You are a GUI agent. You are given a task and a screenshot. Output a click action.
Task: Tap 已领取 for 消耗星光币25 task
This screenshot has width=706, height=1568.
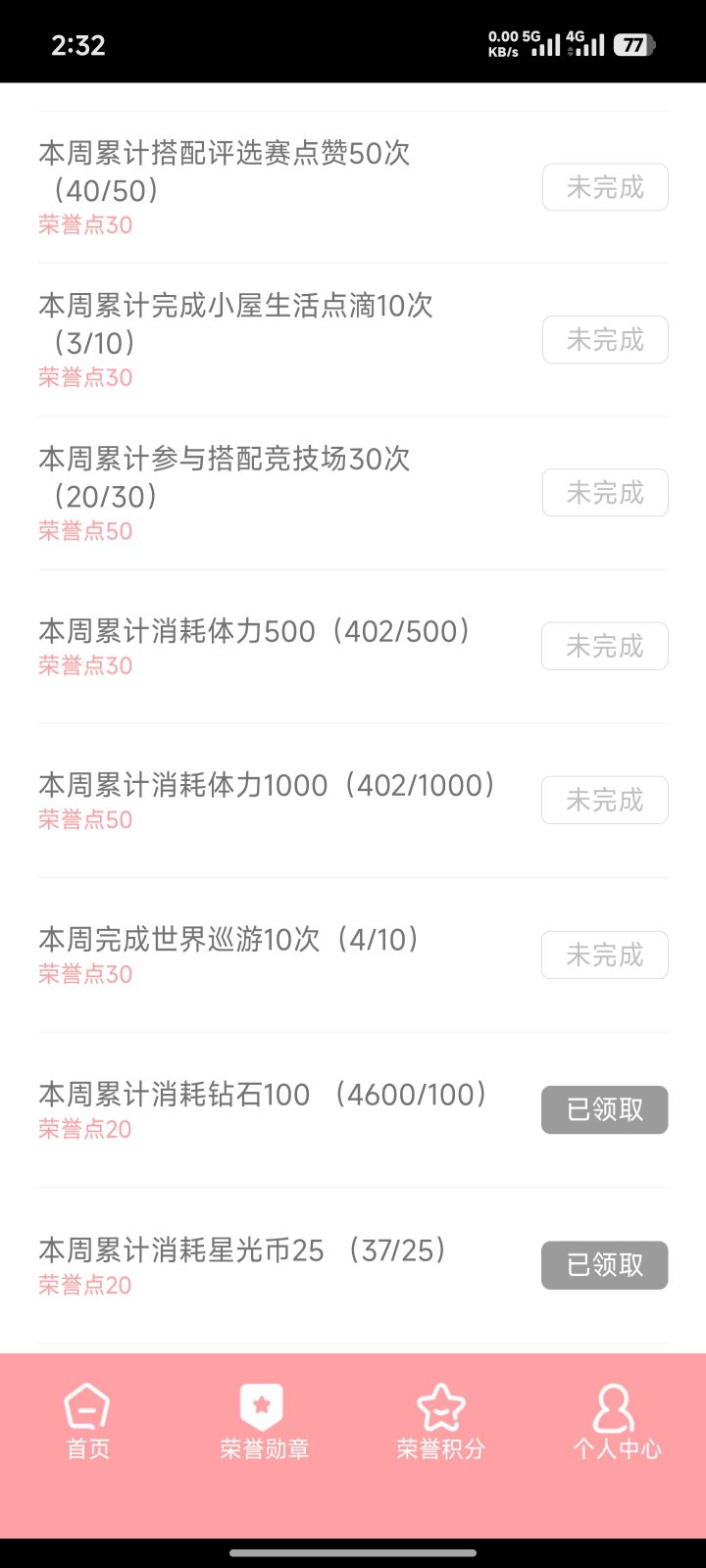point(605,1265)
